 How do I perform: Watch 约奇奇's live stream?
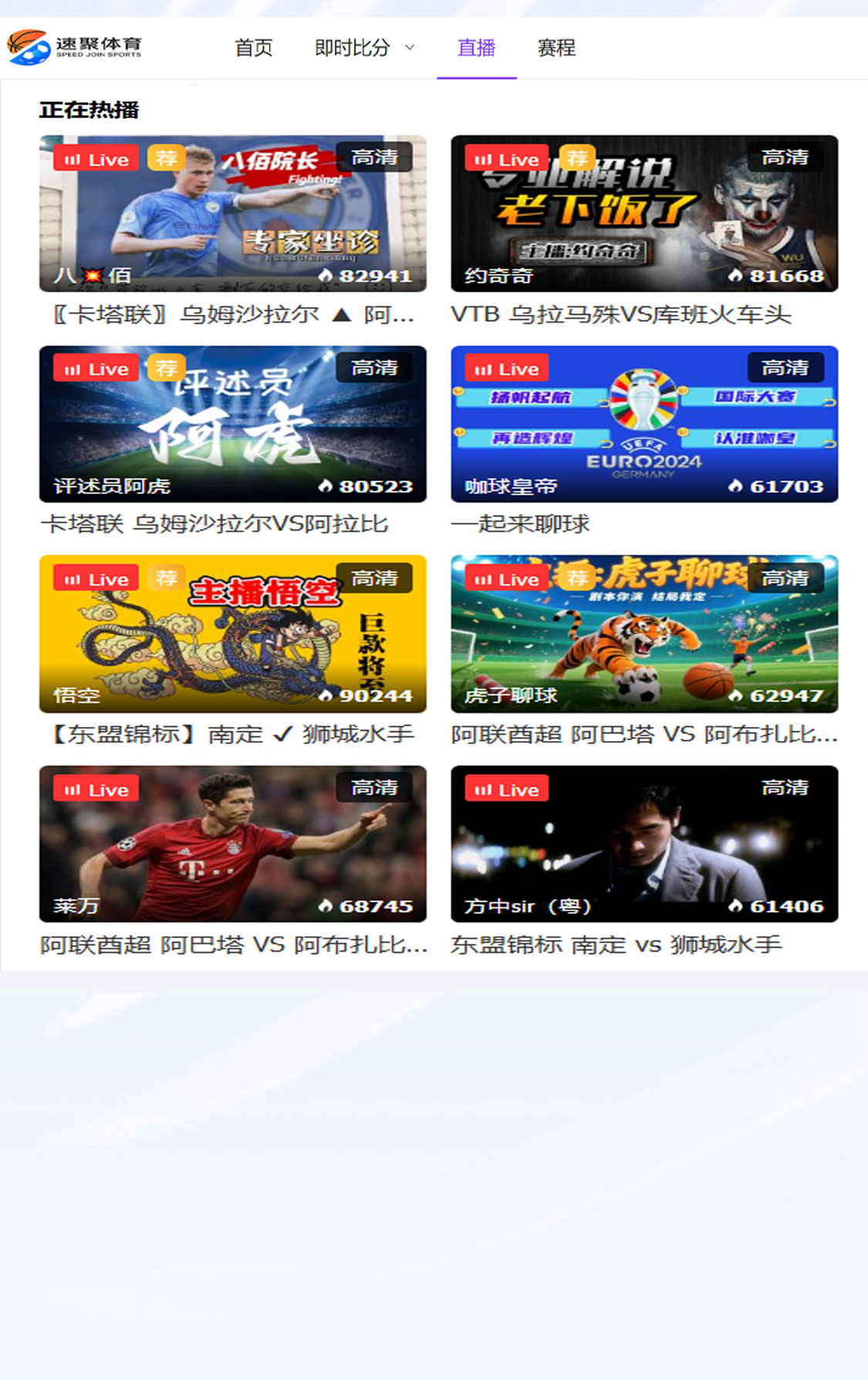click(x=644, y=214)
